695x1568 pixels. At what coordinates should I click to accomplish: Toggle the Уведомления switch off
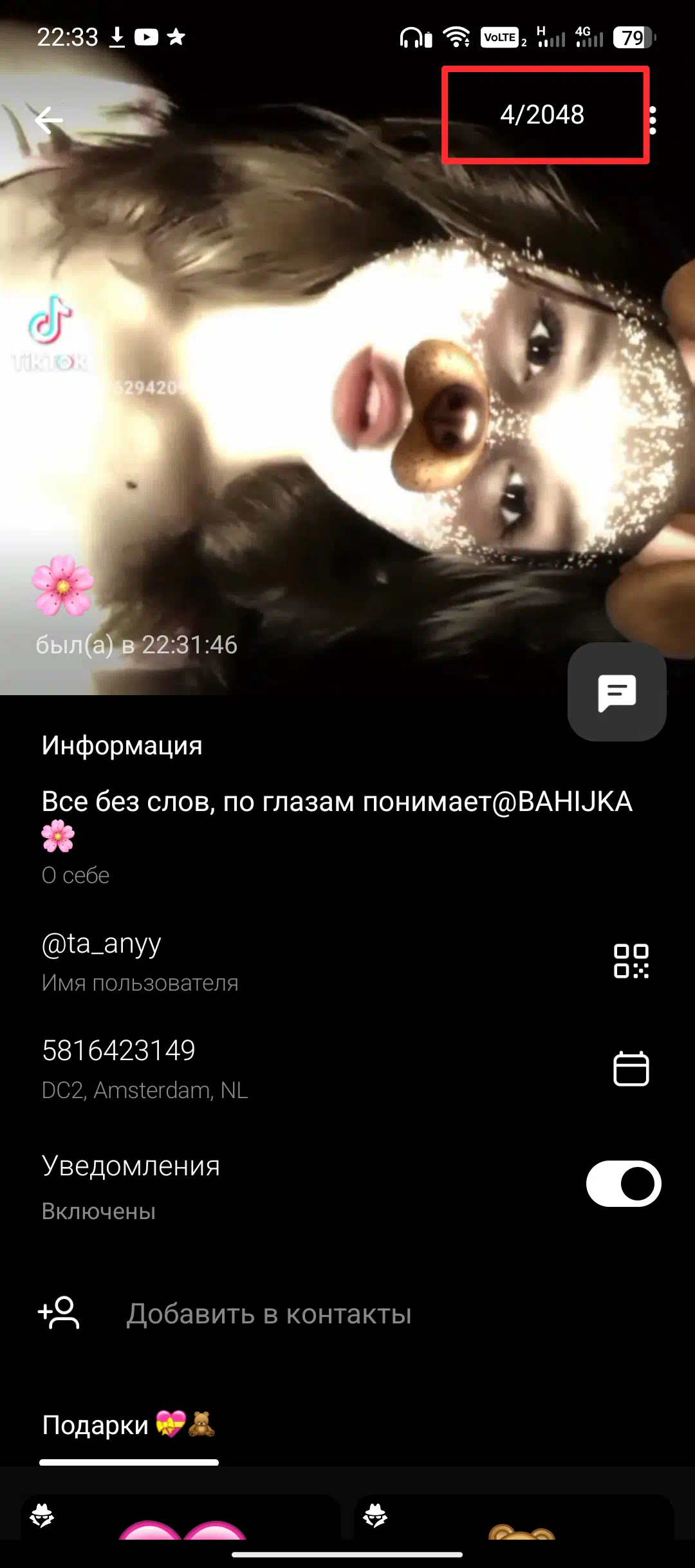pyautogui.click(x=624, y=1184)
